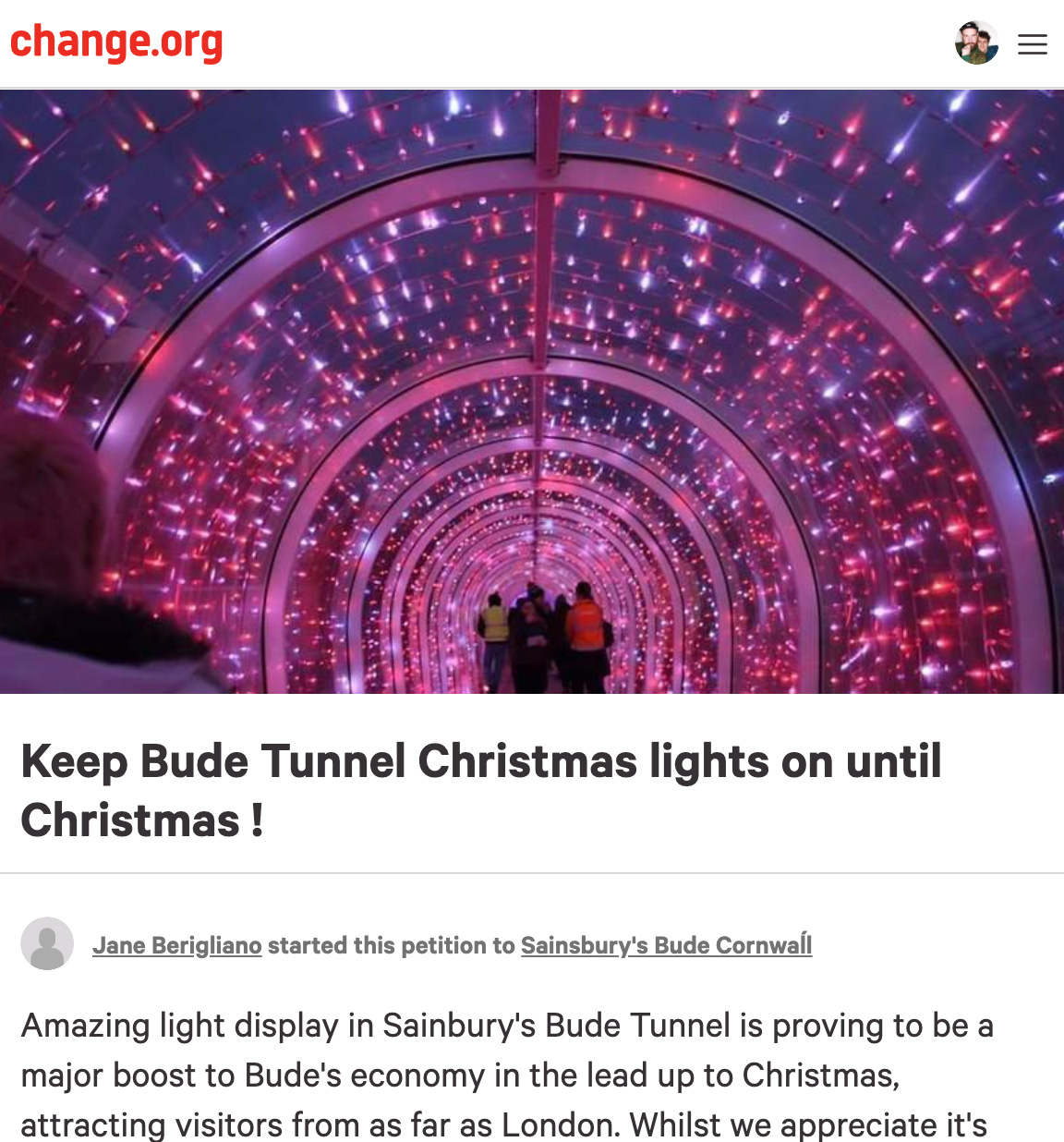Viewport: 1064px width, 1142px height.
Task: Open Sainsbury's Bude Cornwall link
Action: [666, 945]
